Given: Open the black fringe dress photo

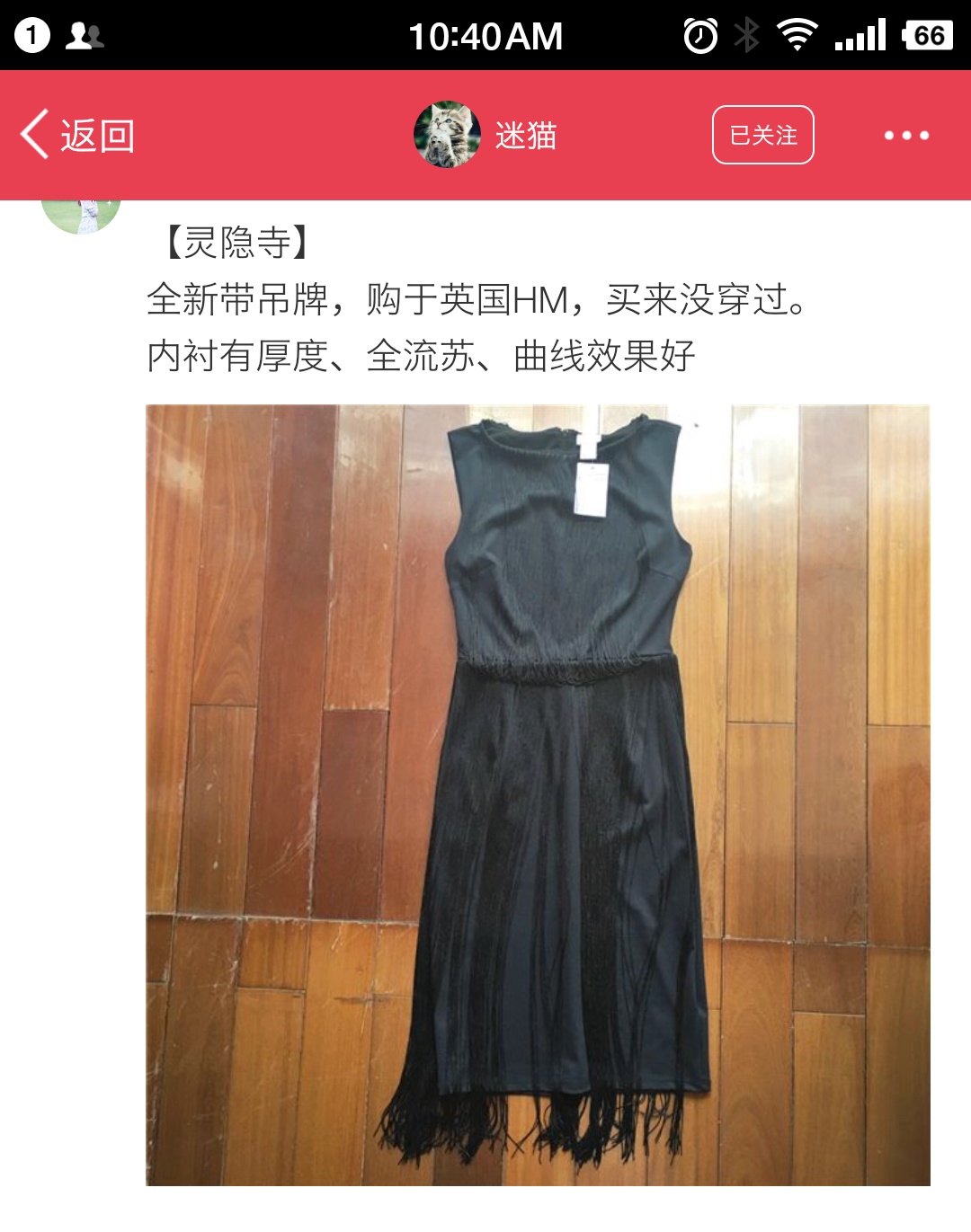Looking at the screenshot, I should click(538, 794).
